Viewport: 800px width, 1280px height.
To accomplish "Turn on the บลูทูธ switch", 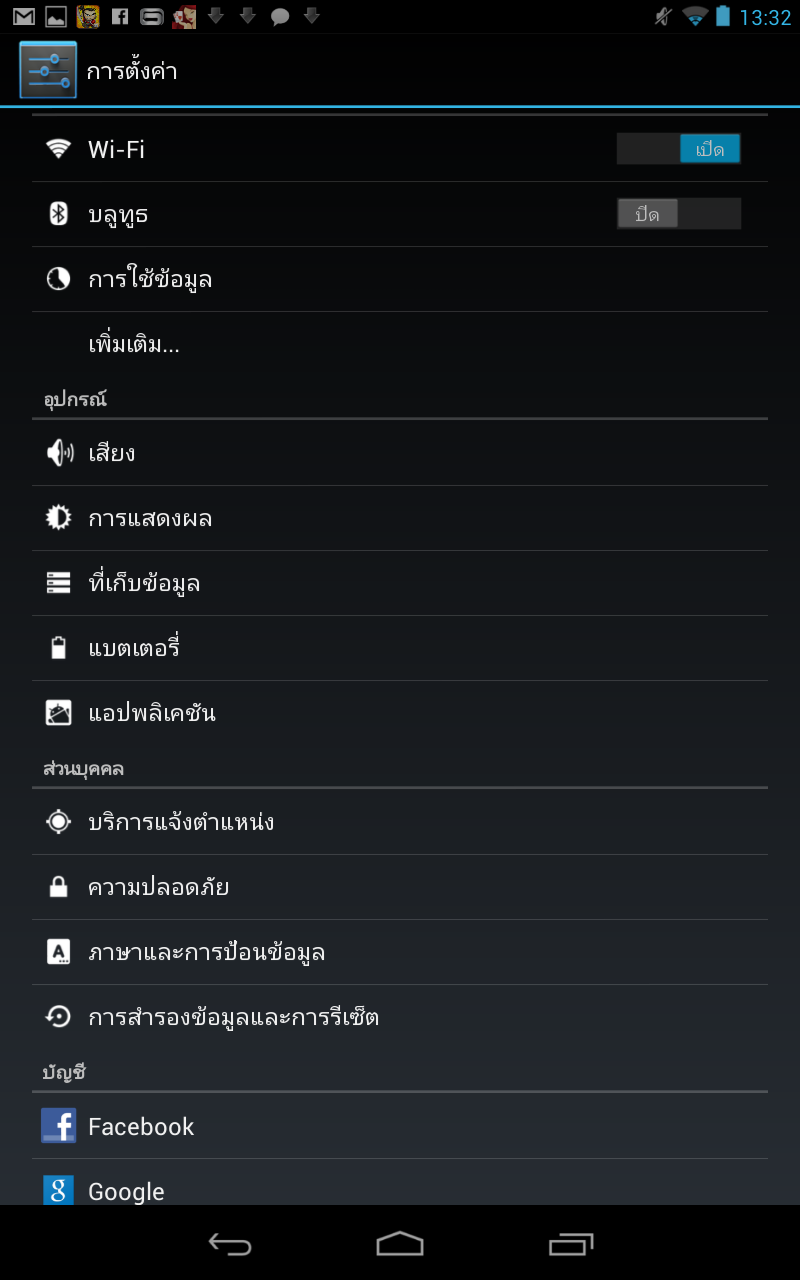I will coord(679,214).
